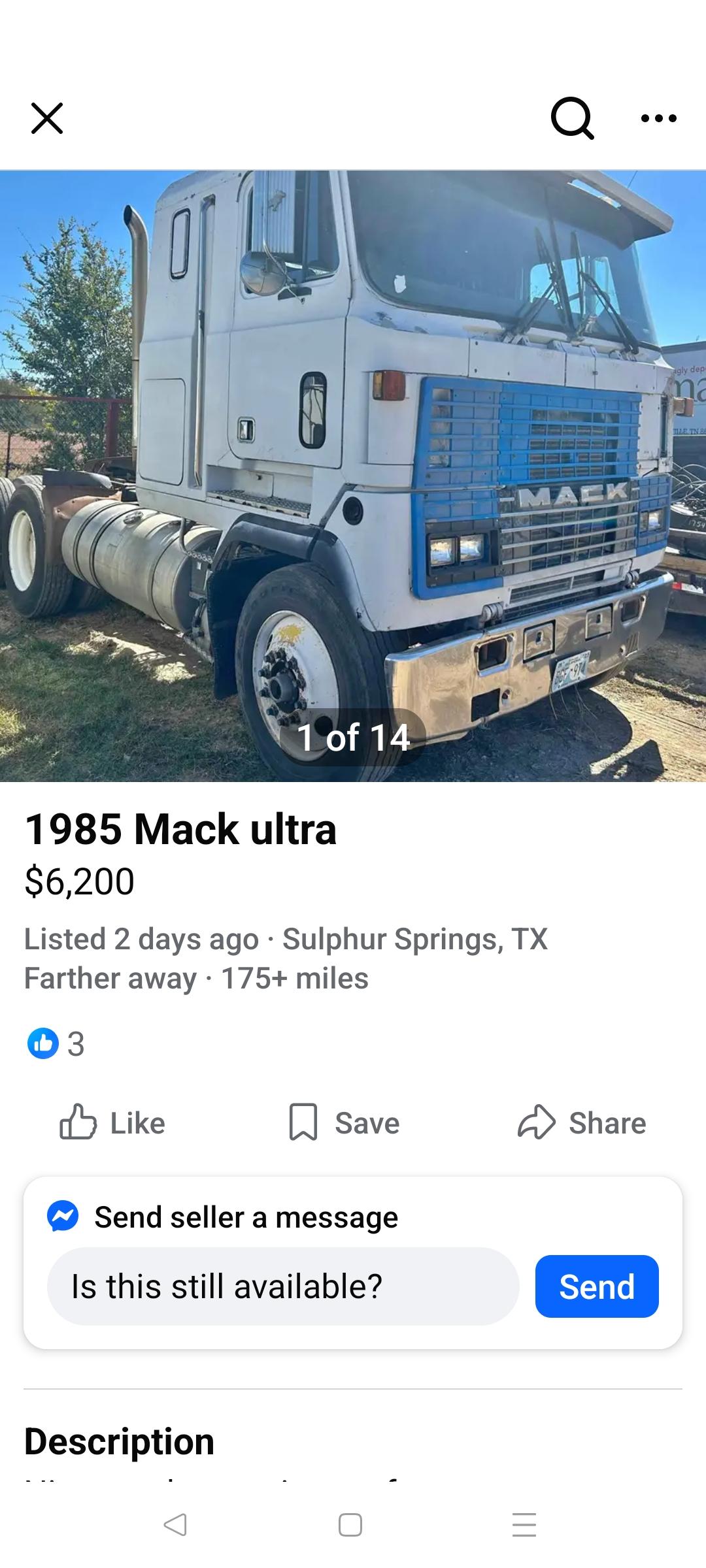This screenshot has height=1568, width=706.
Task: Close the Mack ultra listing
Action: [x=47, y=118]
